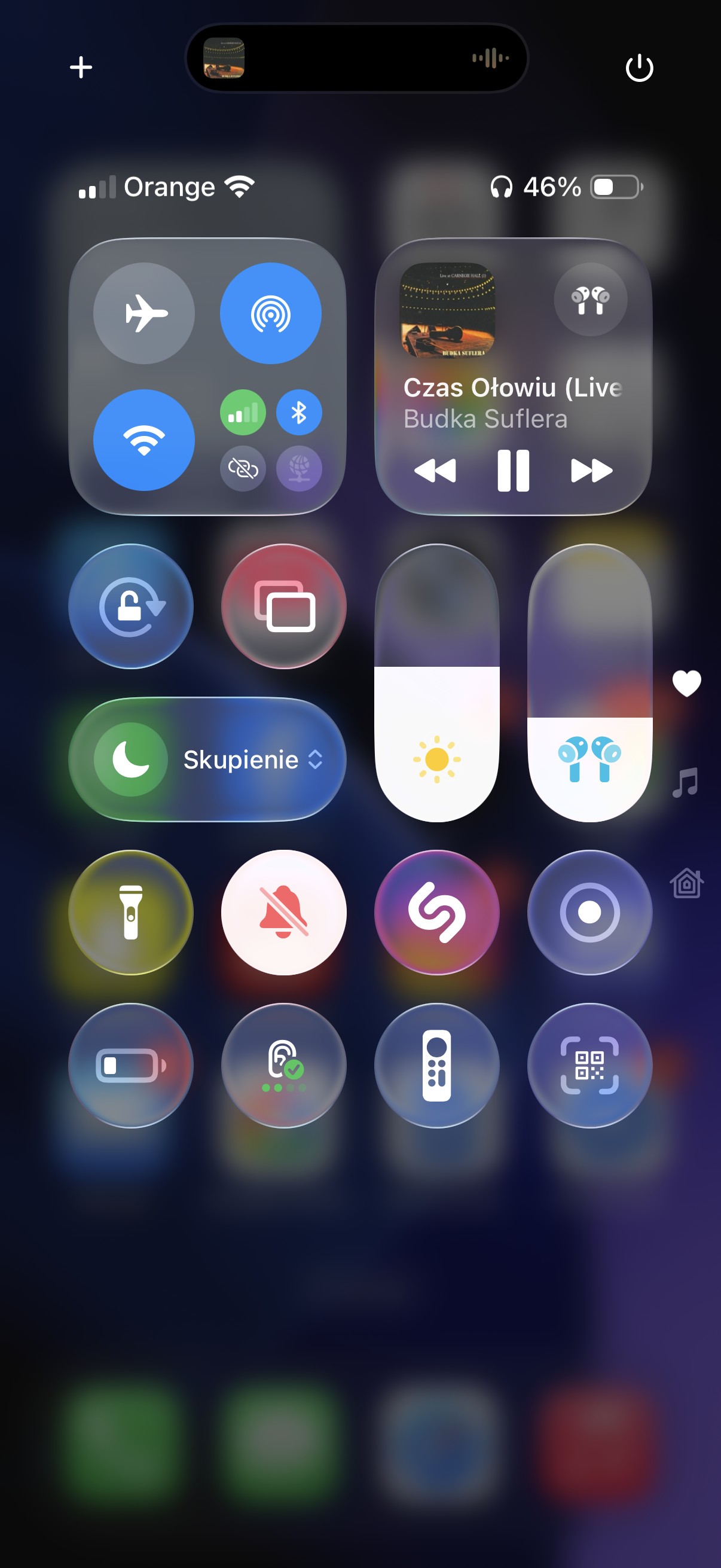The width and height of the screenshot is (721, 1568).
Task: Pause Czas Ołowiu playback
Action: (x=513, y=471)
